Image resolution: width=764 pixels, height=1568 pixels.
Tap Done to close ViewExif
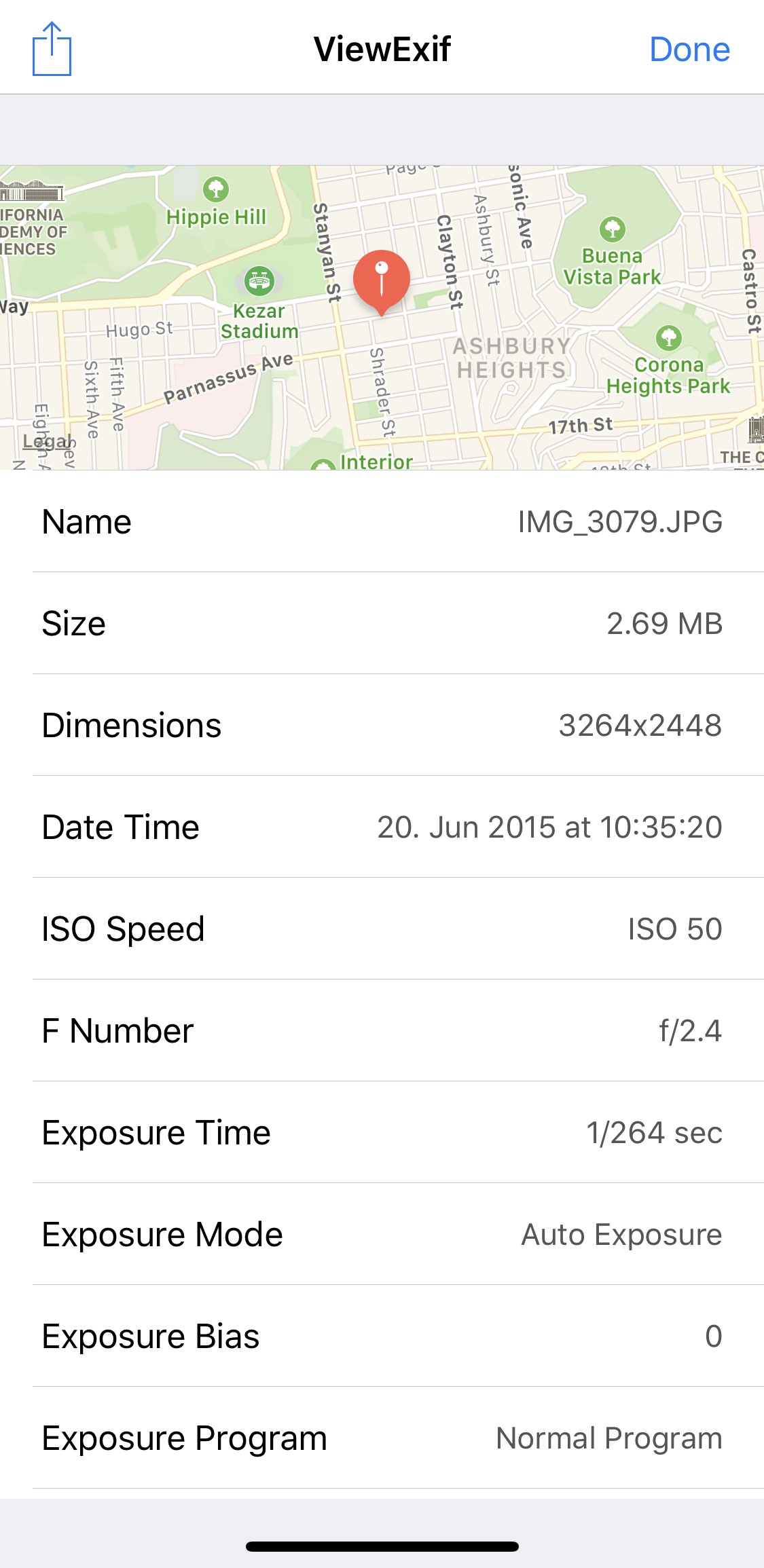click(689, 50)
